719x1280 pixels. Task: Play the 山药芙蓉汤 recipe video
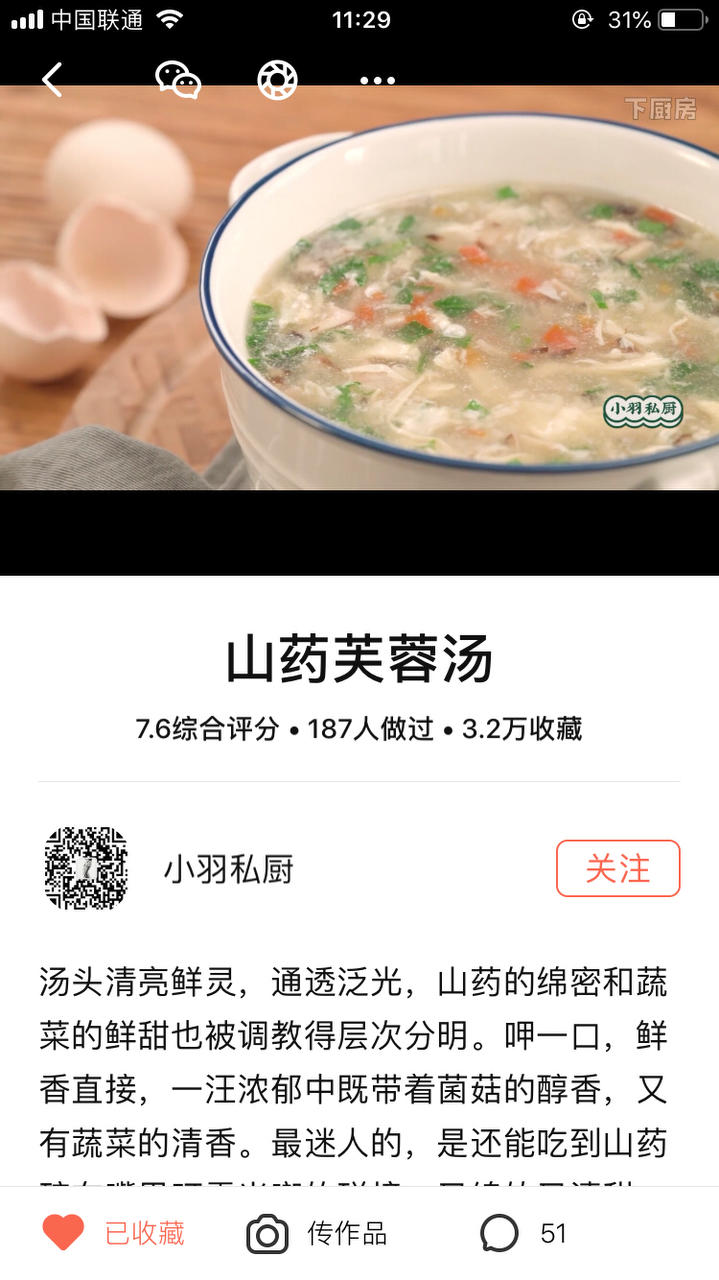(x=359, y=300)
